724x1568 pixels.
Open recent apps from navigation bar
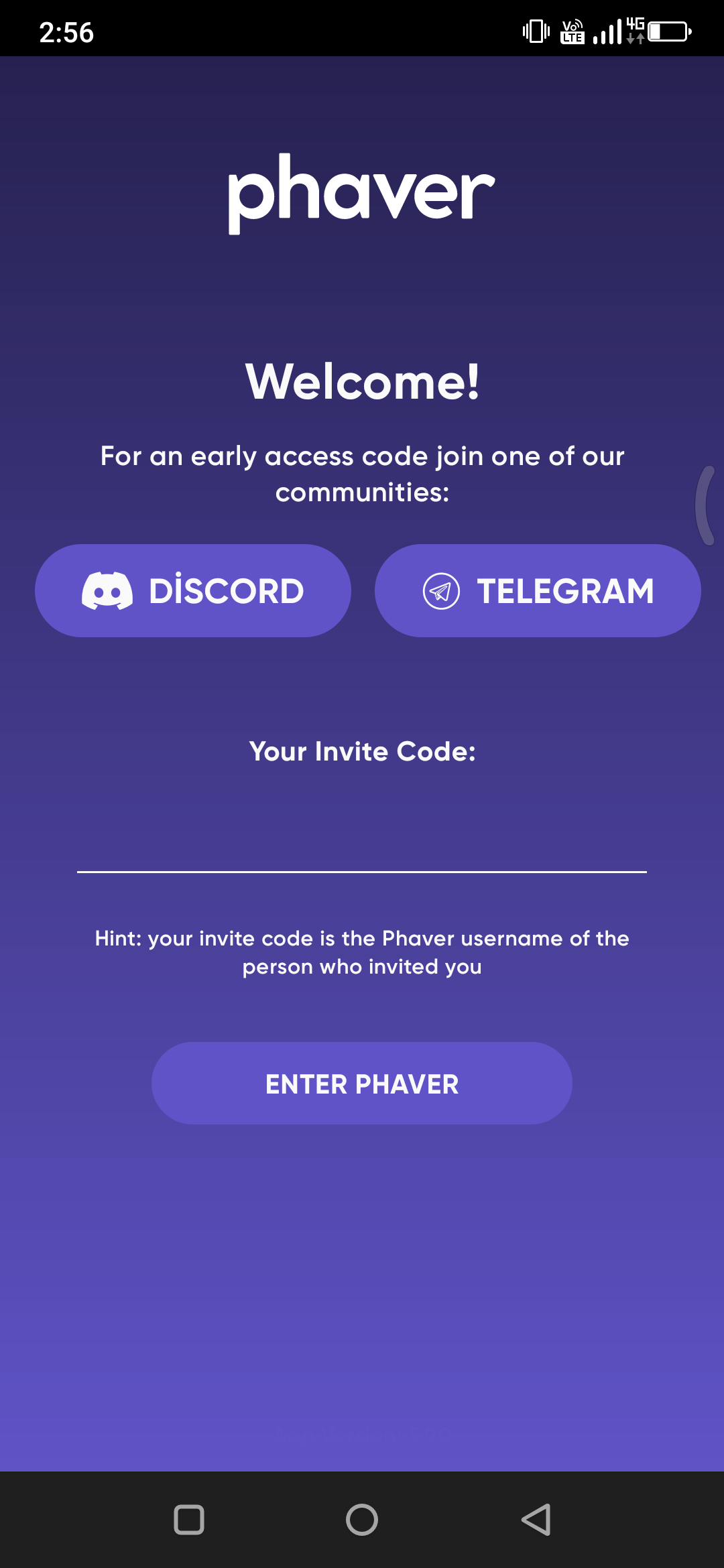click(189, 1519)
